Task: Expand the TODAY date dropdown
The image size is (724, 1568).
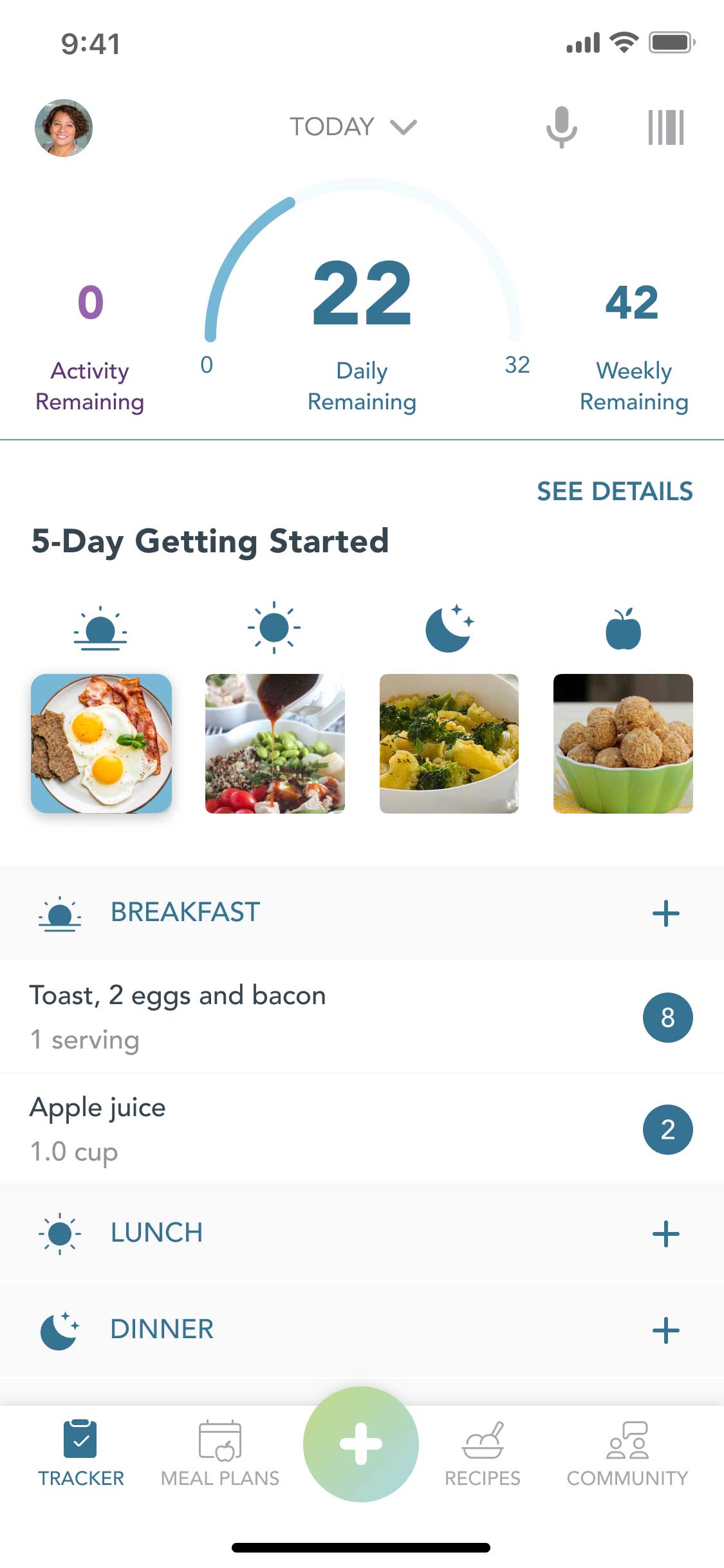Action: click(x=353, y=127)
